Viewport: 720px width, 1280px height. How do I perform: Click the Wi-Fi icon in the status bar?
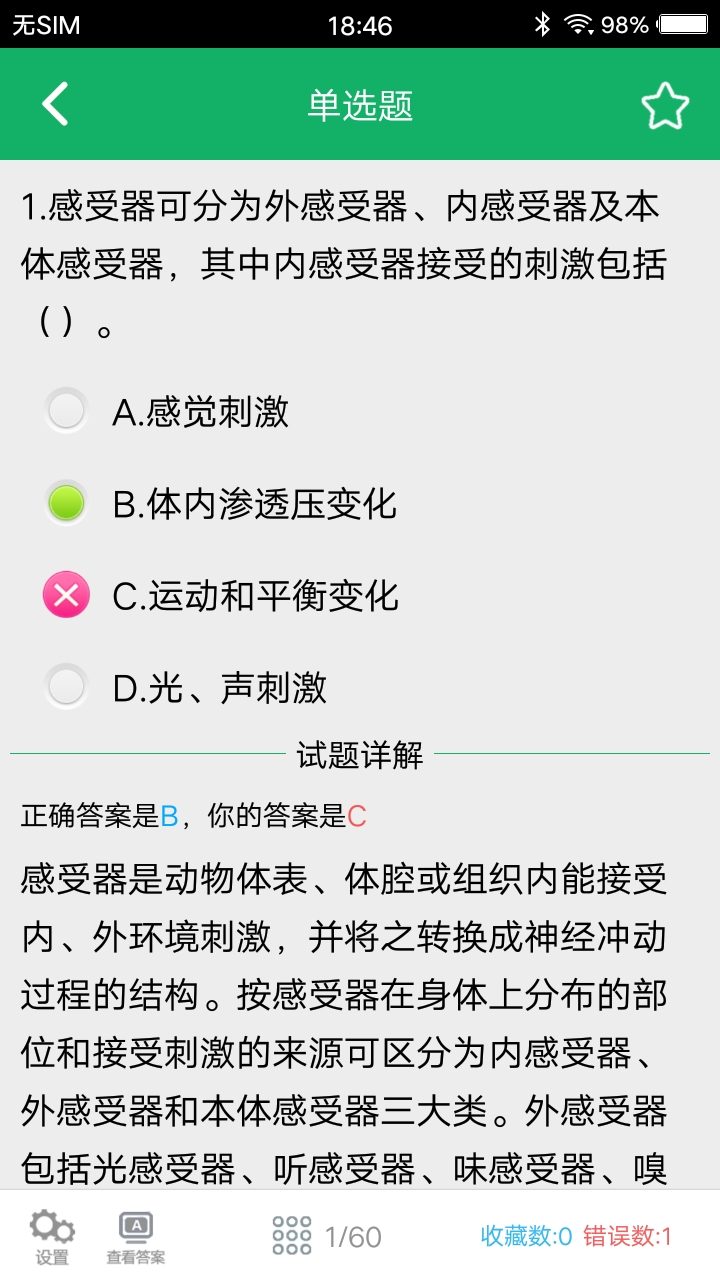point(577,25)
